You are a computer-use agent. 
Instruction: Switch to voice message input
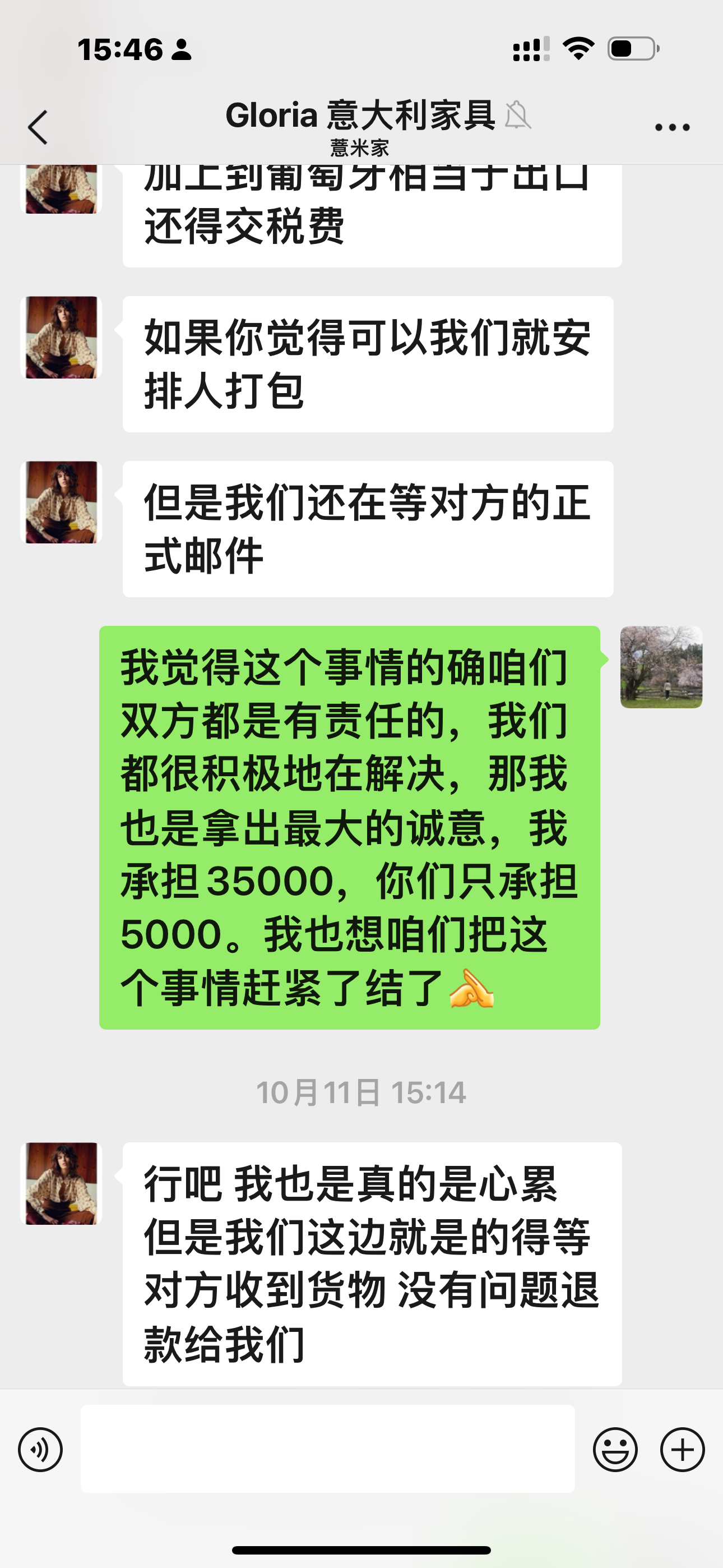[40, 1449]
